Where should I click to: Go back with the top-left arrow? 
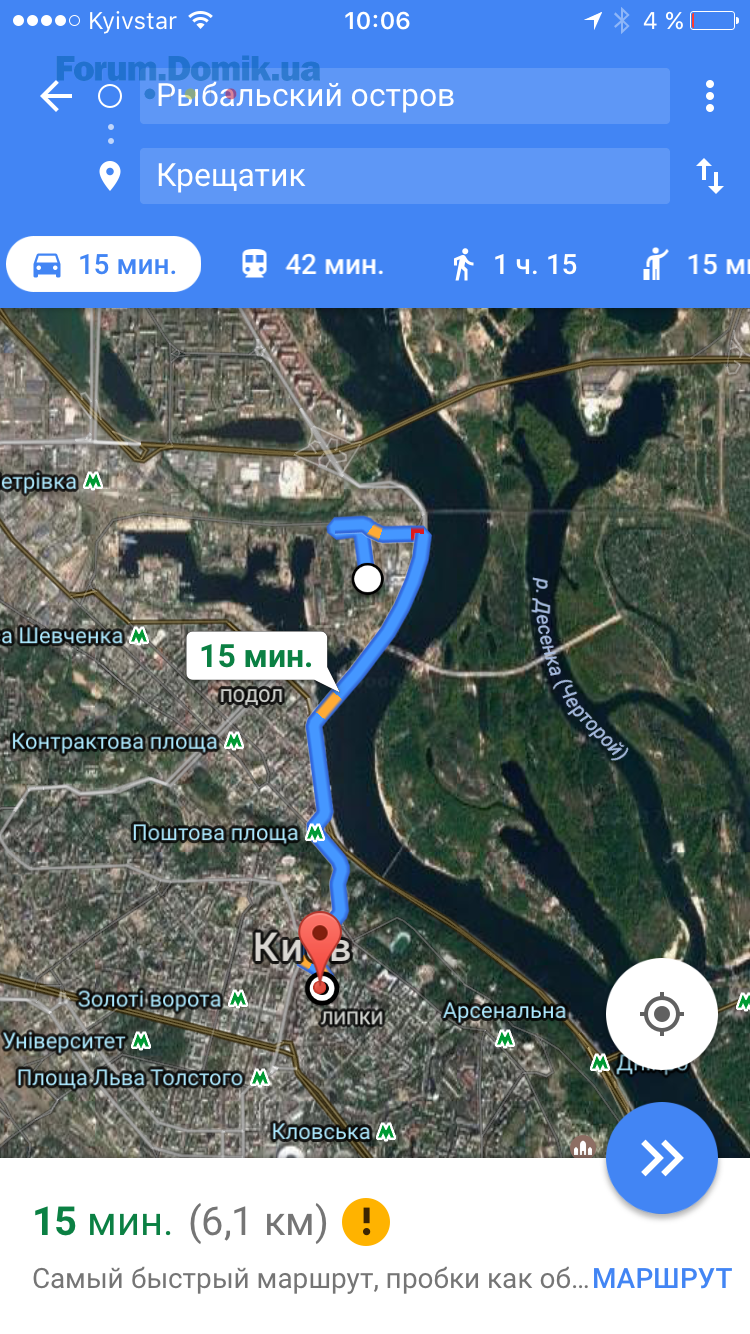56,97
